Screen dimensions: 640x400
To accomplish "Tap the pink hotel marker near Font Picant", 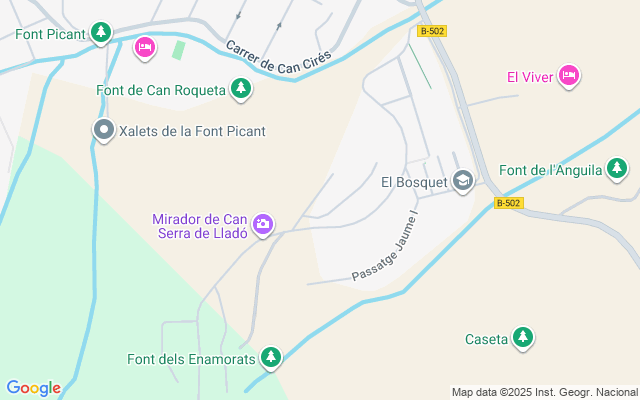I will (x=145, y=46).
